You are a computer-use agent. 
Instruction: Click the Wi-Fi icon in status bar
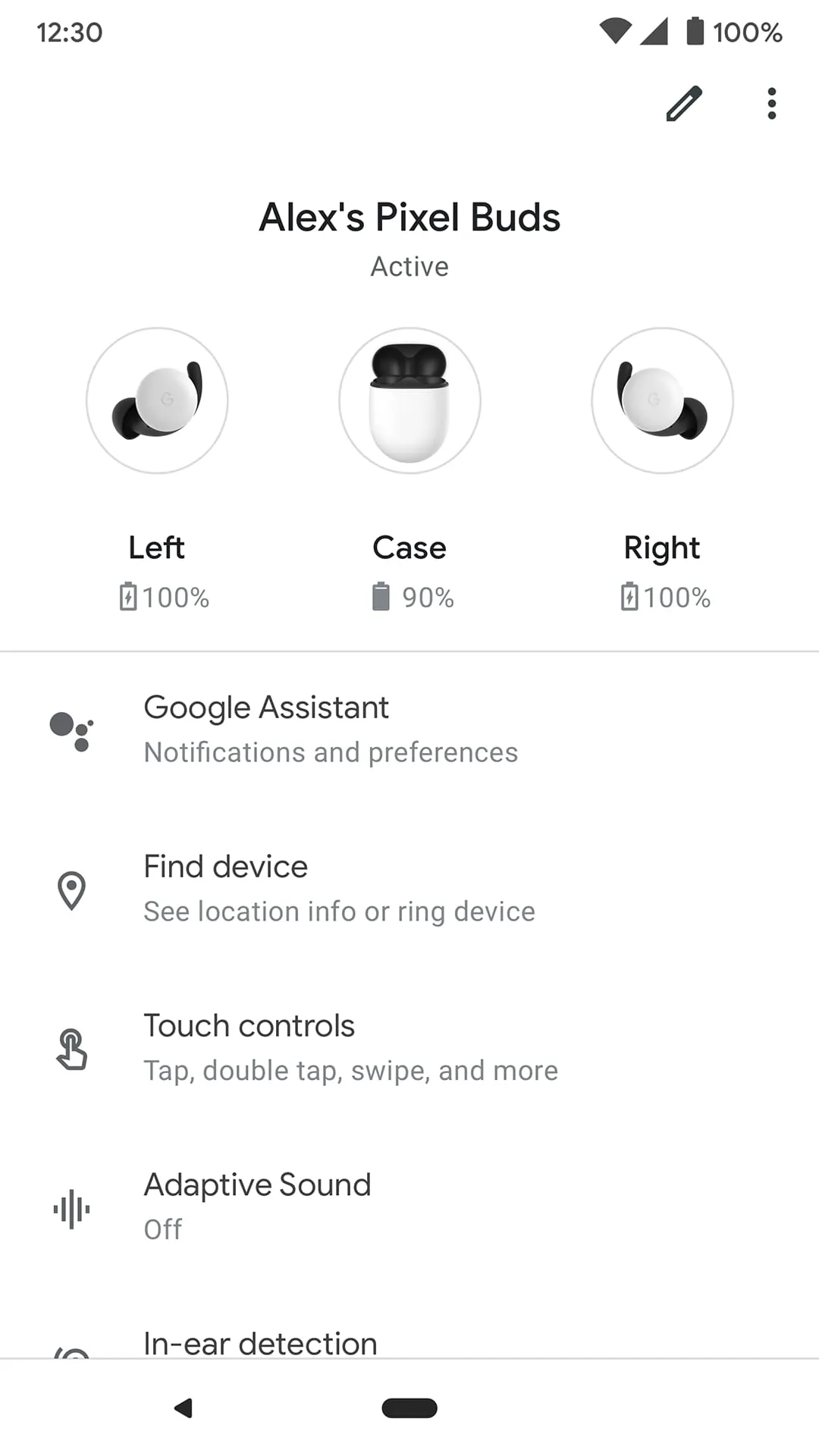tap(617, 30)
